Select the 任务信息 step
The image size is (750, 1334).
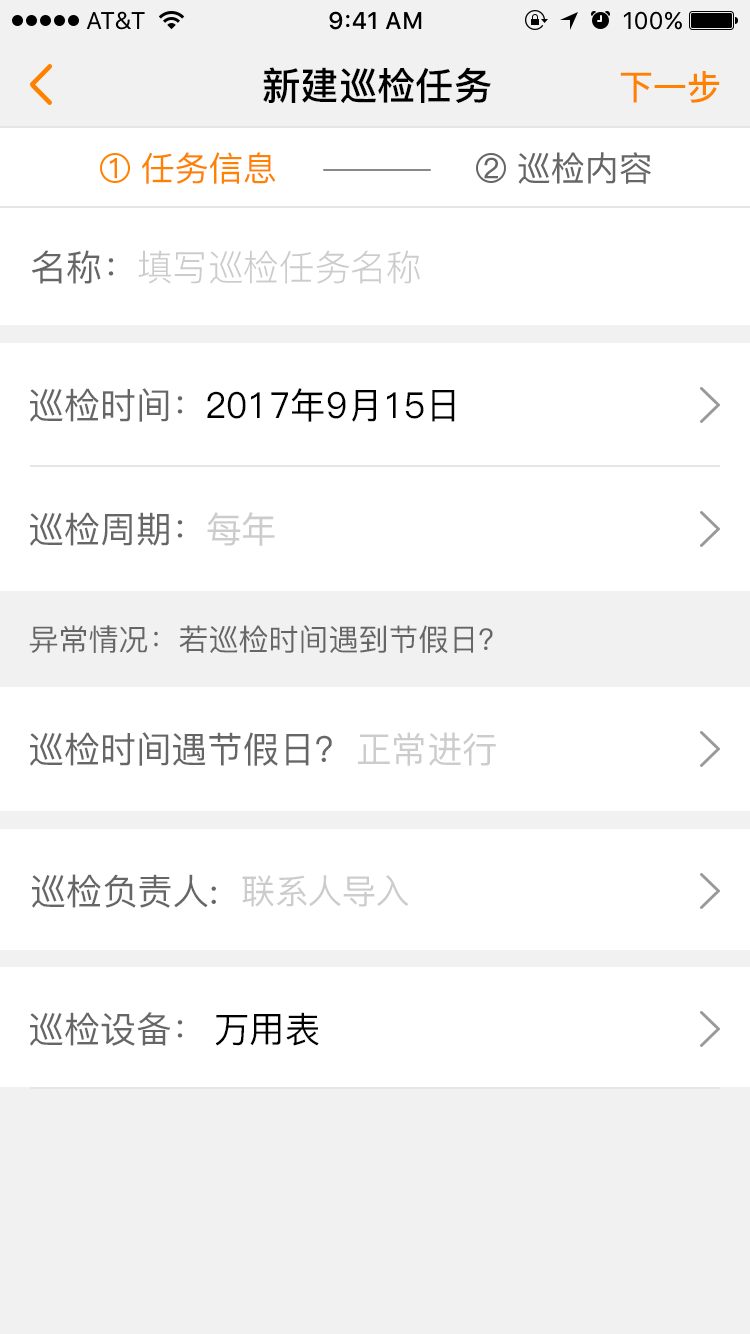(x=188, y=169)
